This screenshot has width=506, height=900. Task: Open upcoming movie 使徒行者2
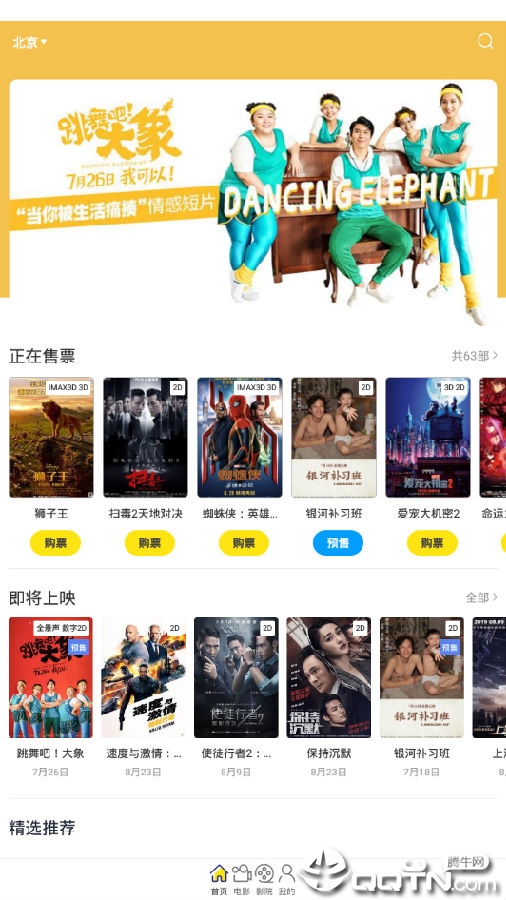(x=236, y=677)
